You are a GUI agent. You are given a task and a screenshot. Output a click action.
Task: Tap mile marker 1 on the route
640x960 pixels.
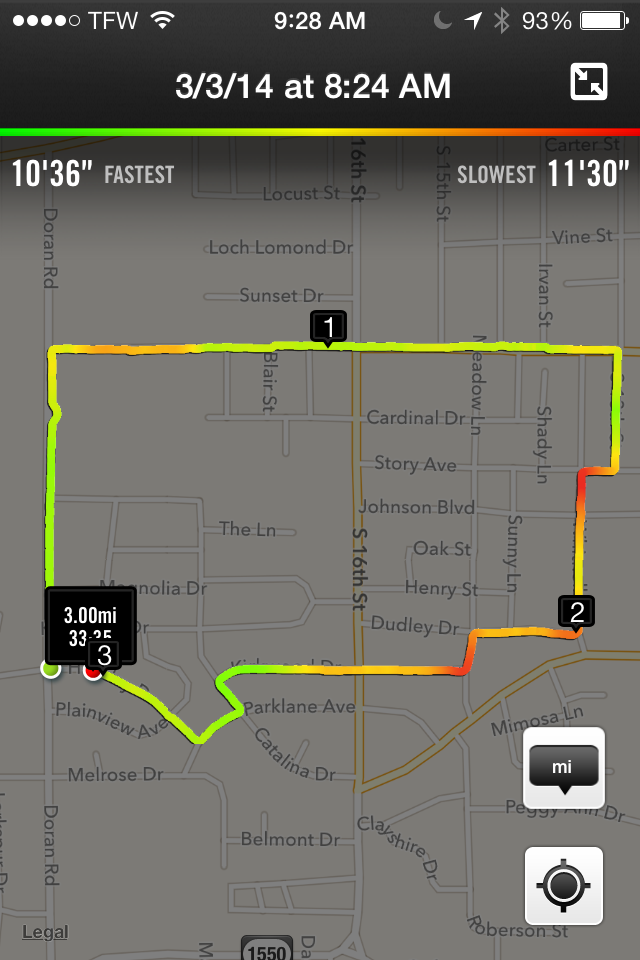(x=329, y=326)
